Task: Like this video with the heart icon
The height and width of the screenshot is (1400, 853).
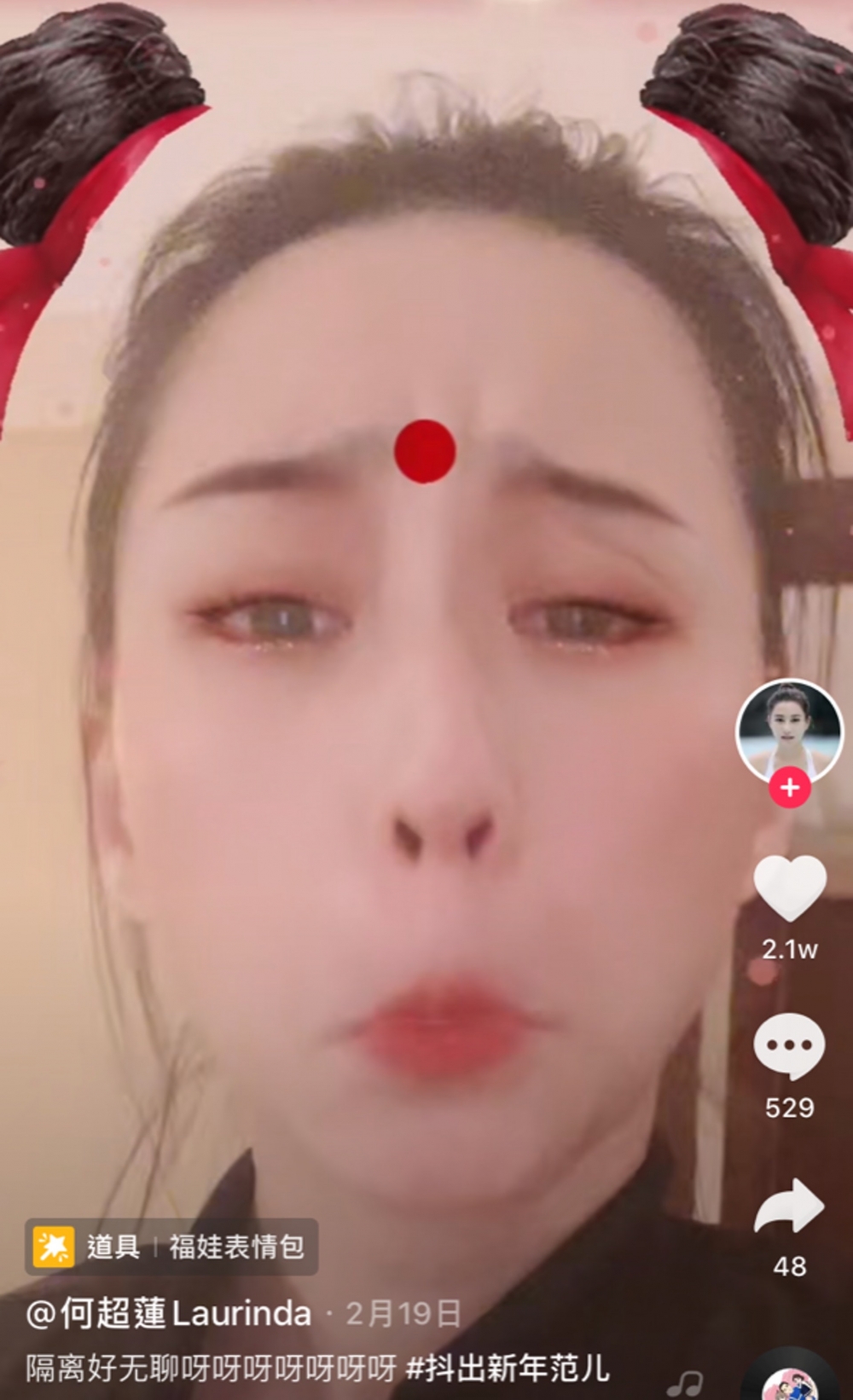Action: [x=790, y=888]
